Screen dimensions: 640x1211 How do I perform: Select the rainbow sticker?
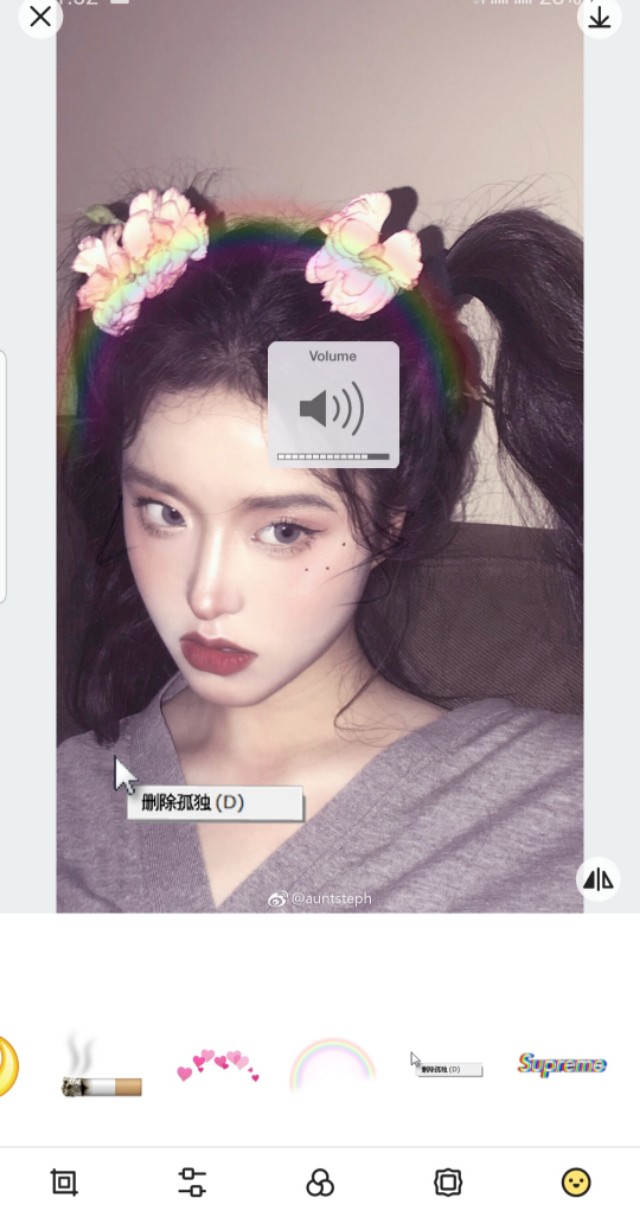(x=332, y=1064)
